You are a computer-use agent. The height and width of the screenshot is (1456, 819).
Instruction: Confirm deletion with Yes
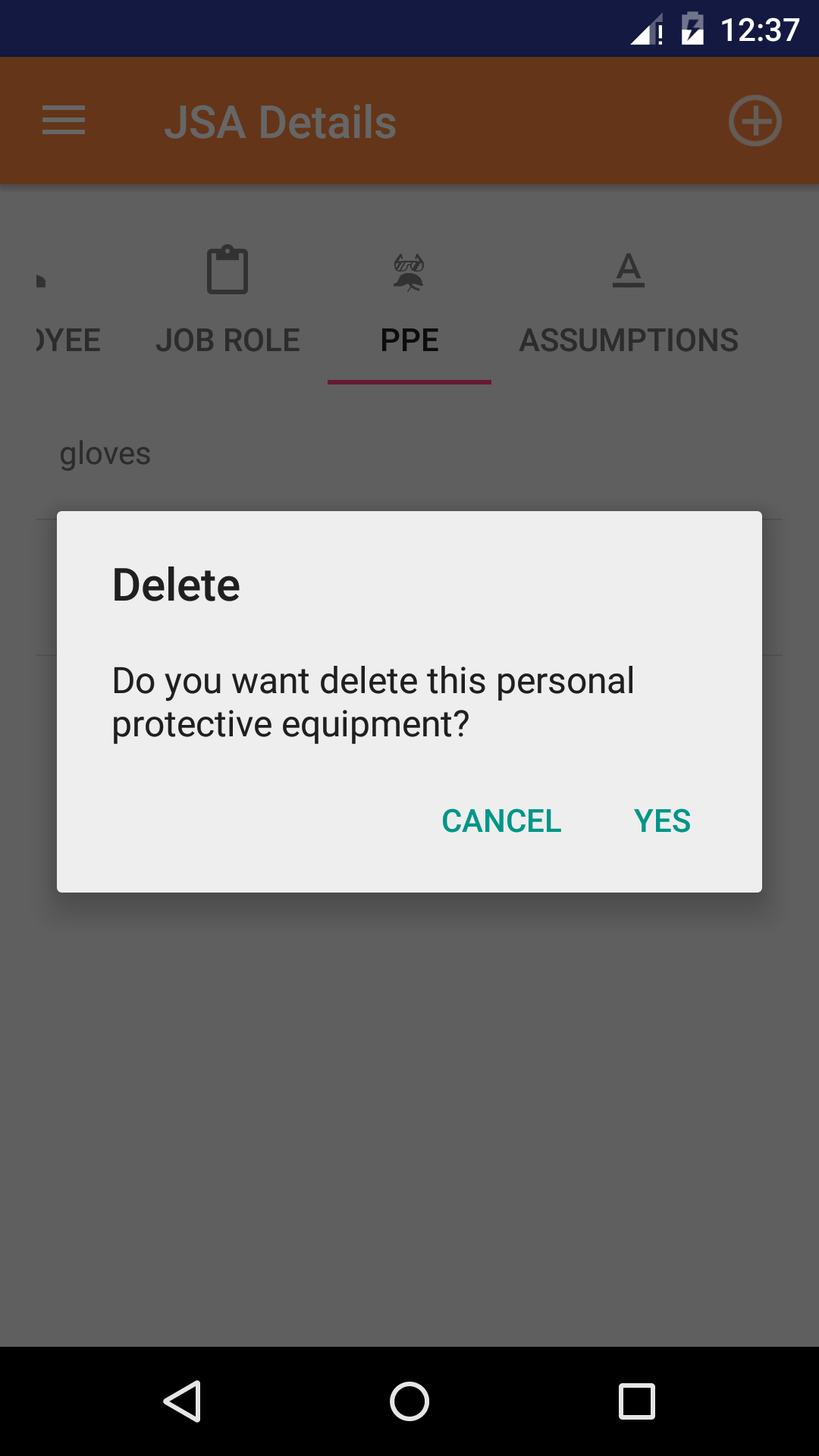(662, 821)
